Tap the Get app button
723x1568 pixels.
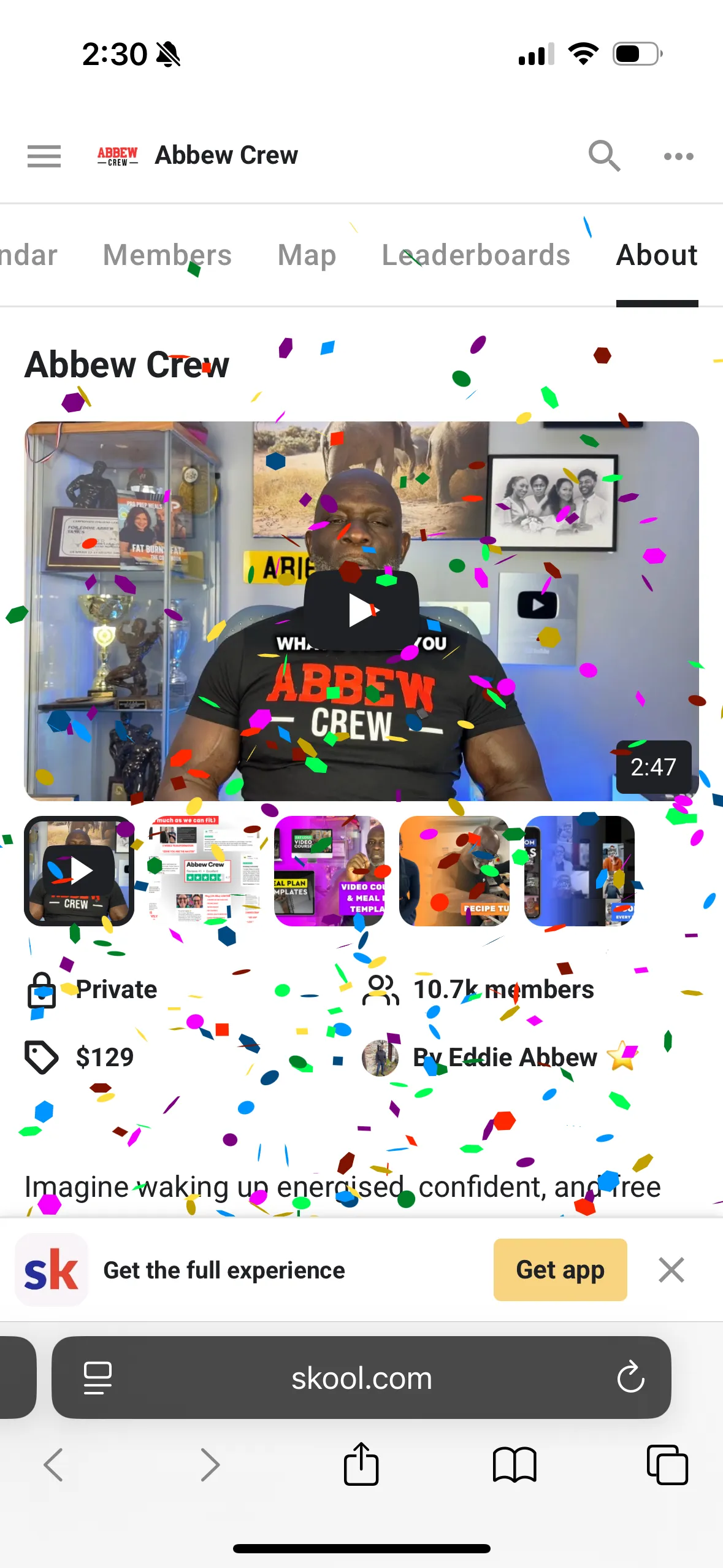560,1270
